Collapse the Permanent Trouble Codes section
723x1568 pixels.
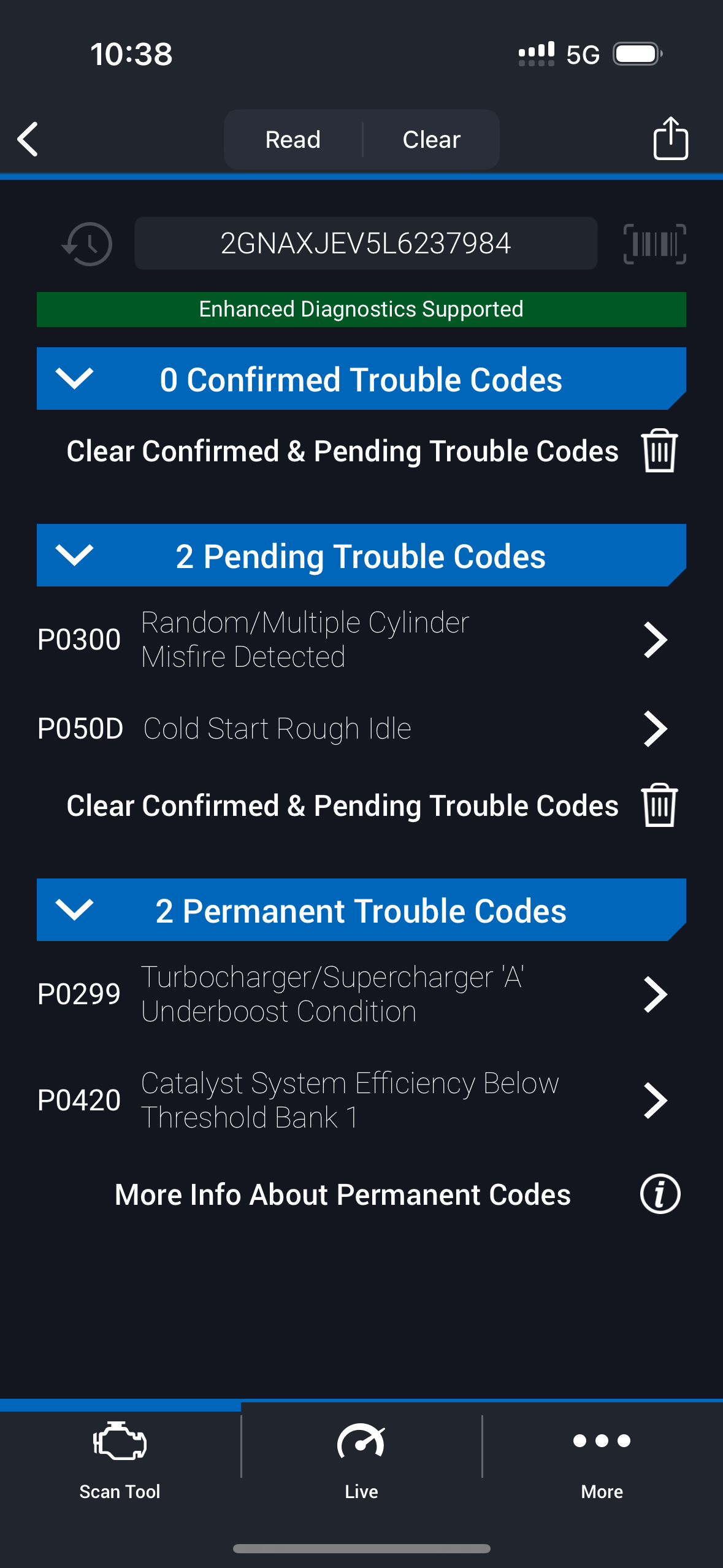coord(74,910)
